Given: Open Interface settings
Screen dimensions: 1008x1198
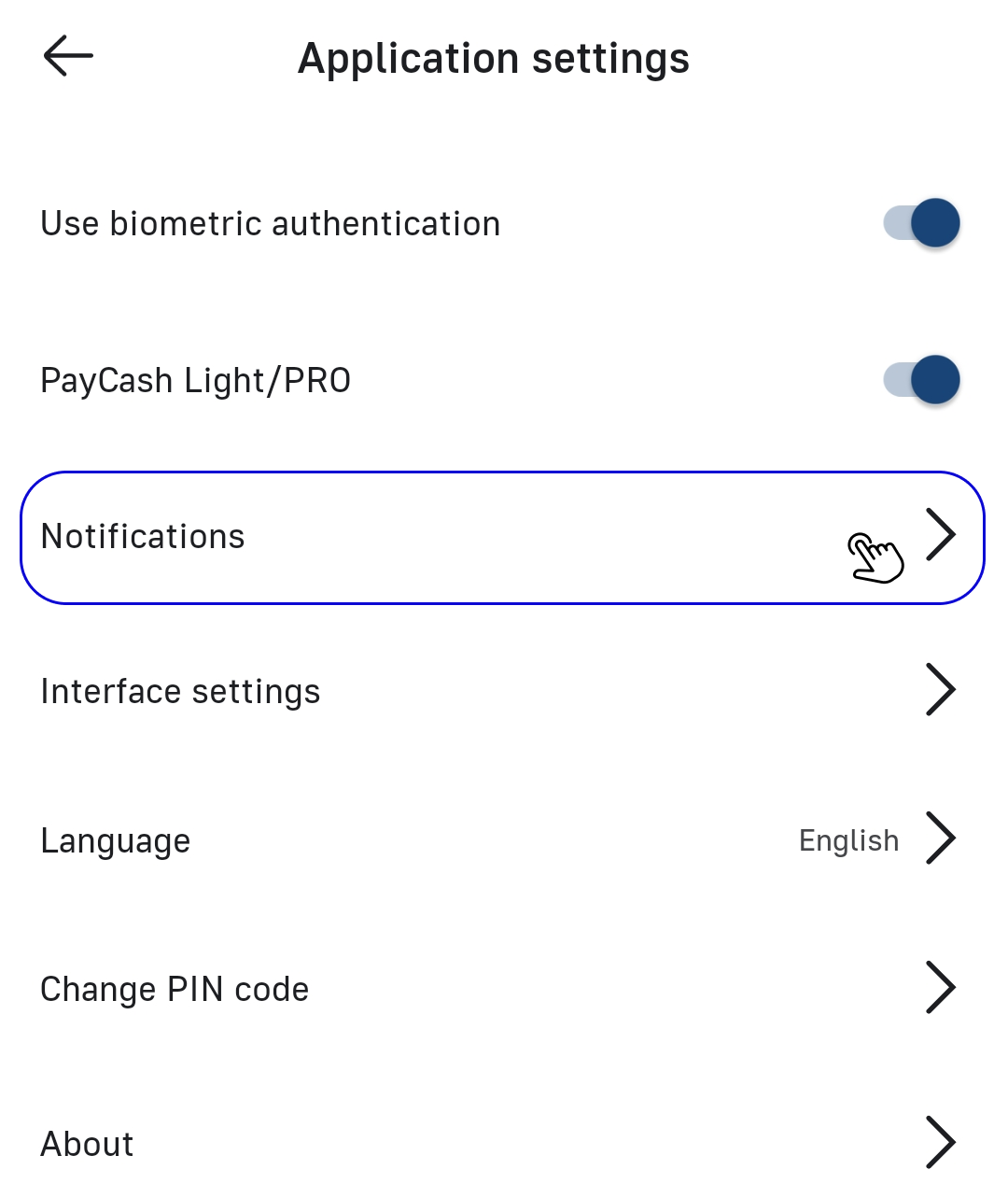Looking at the screenshot, I should (502, 691).
